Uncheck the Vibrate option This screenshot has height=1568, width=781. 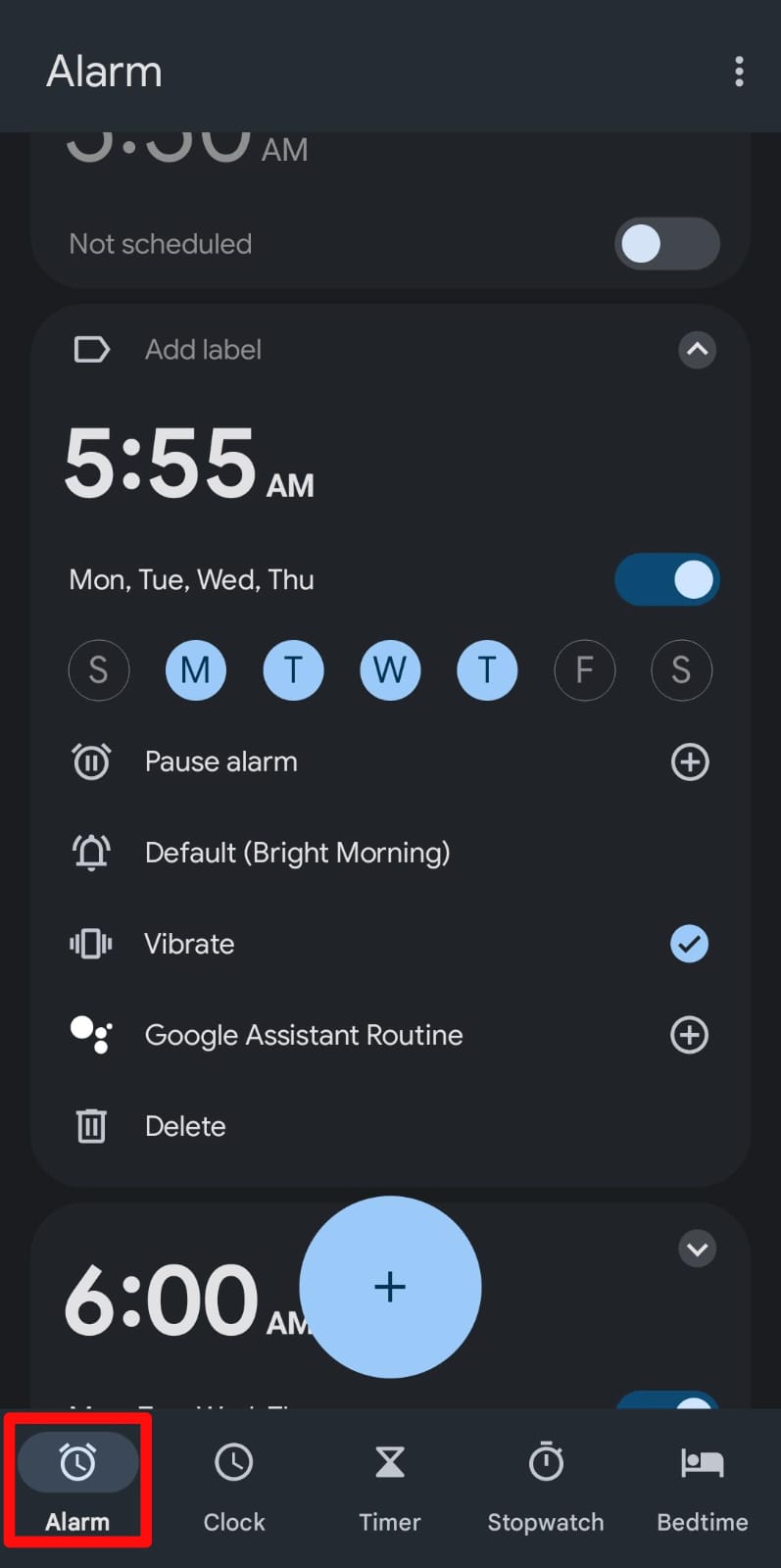click(689, 944)
